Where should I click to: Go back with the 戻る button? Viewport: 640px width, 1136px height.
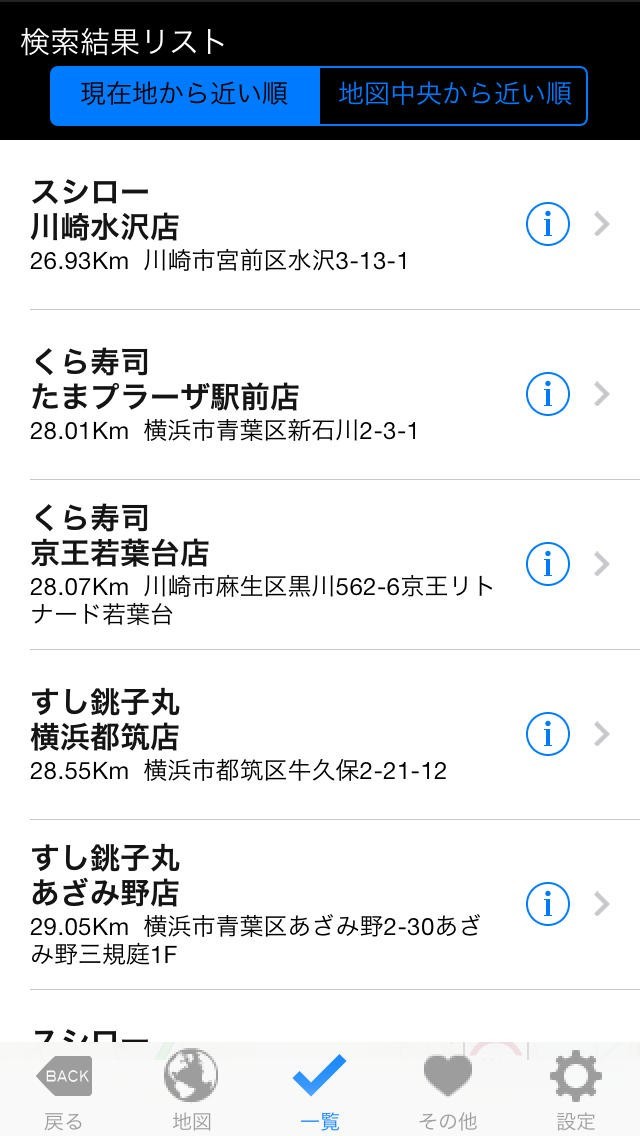coord(64,1090)
